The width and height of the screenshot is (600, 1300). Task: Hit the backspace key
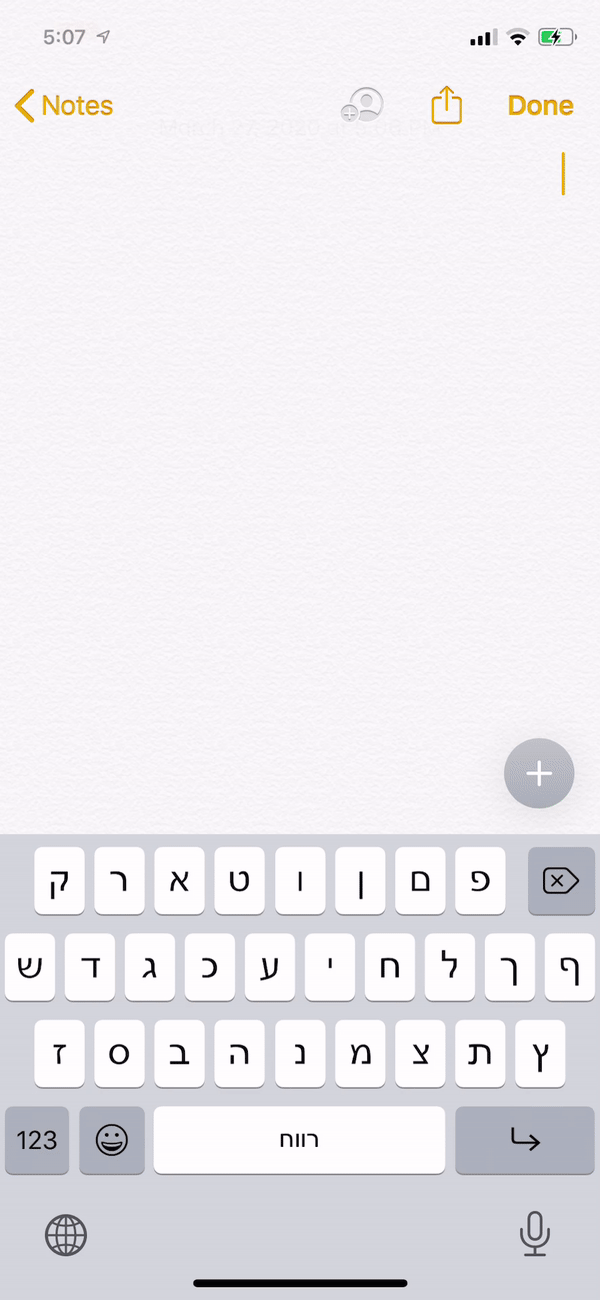coord(561,881)
